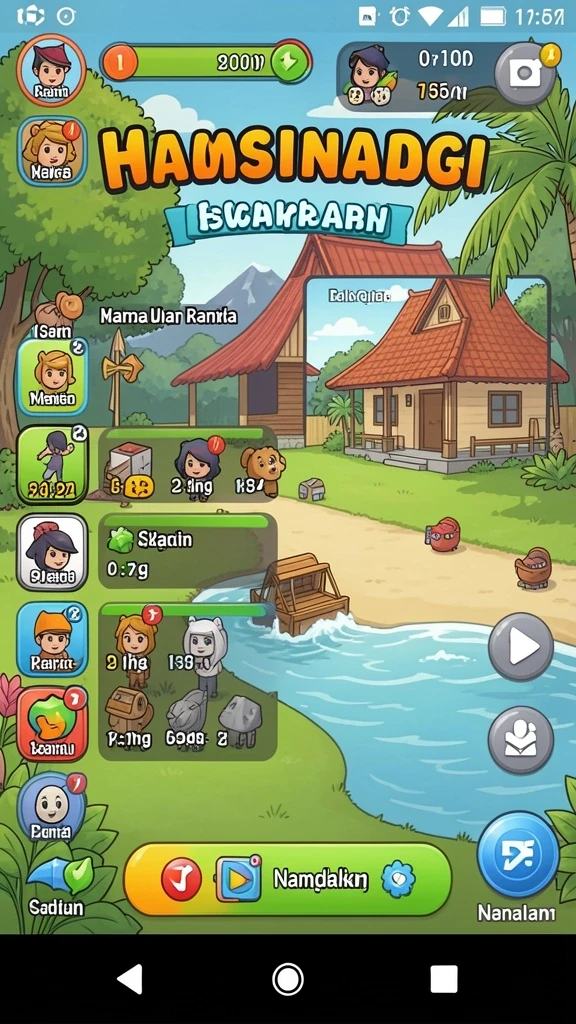This screenshot has height=1024, width=576.
Task: Select the Rarin orange-hat character tile
Action: (x=52, y=639)
